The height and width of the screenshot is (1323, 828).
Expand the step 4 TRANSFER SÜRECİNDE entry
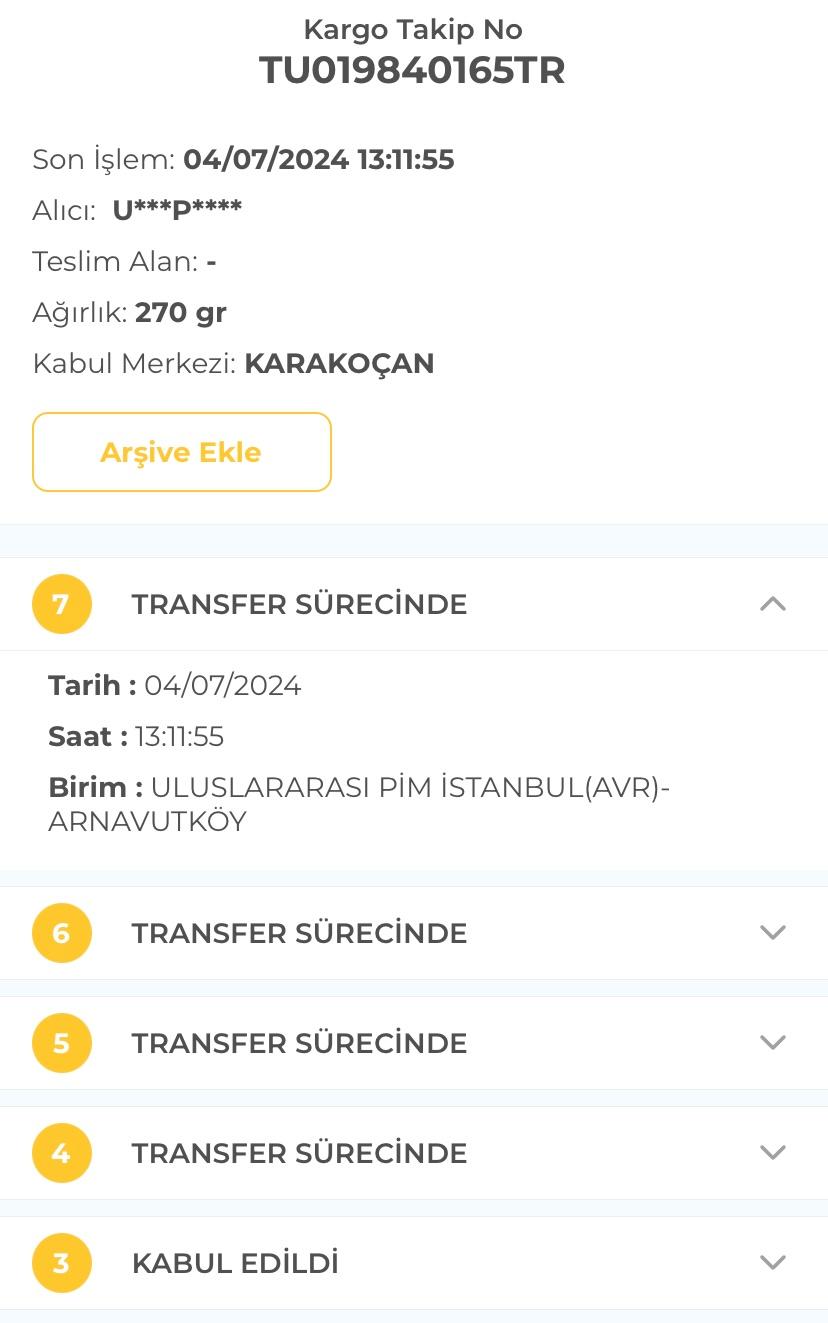772,1152
